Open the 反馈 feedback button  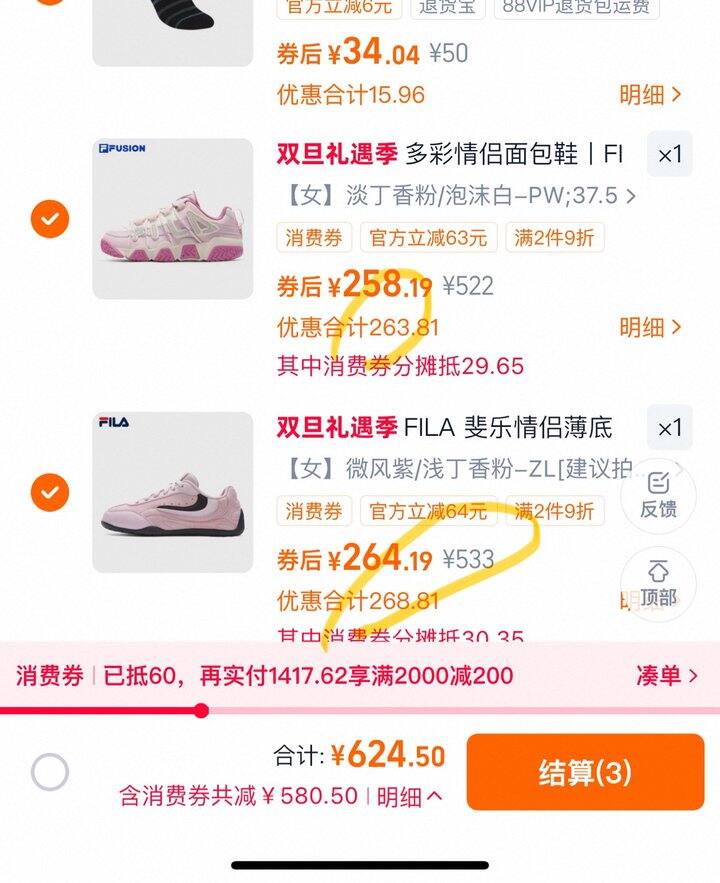[658, 495]
